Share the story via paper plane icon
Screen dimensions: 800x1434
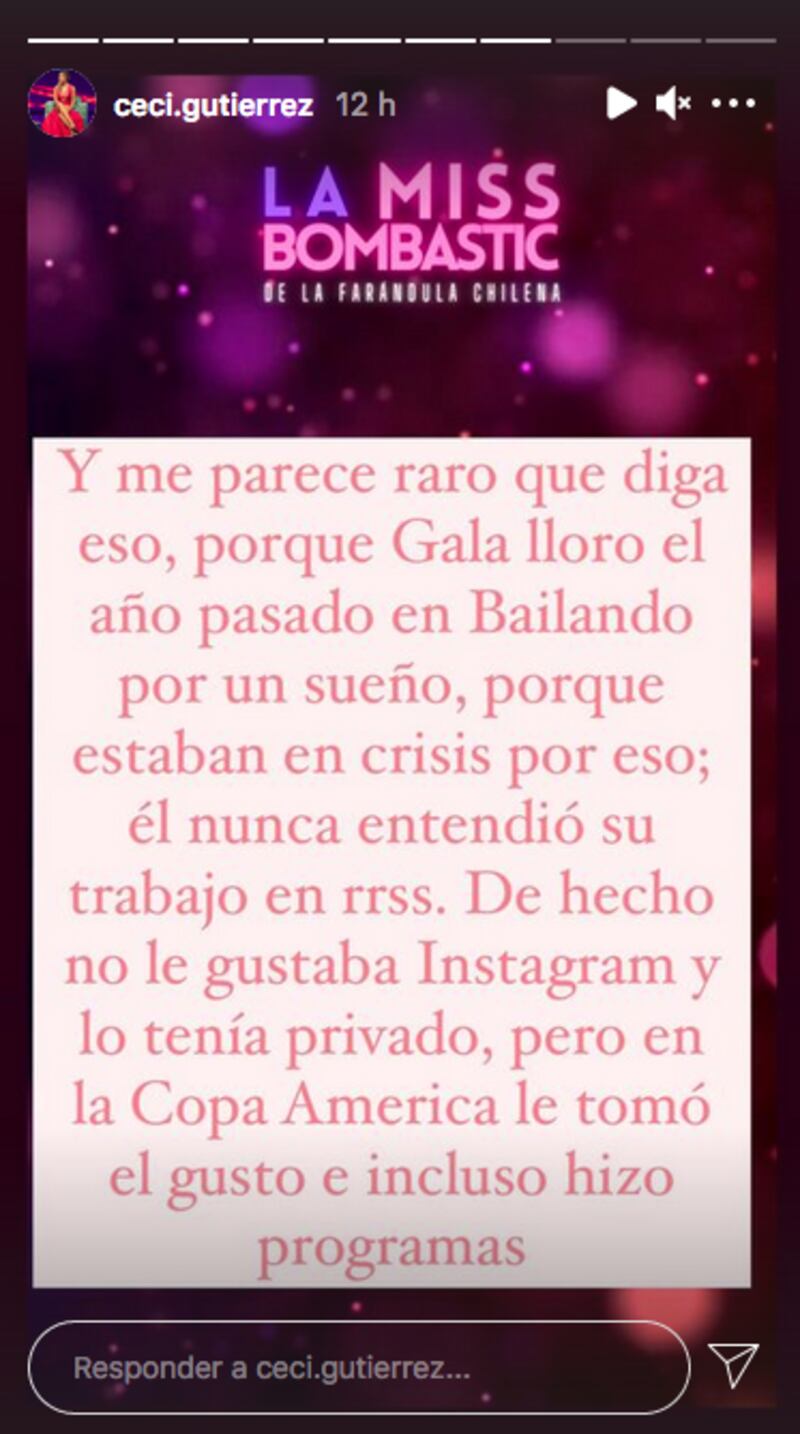[x=733, y=1365]
